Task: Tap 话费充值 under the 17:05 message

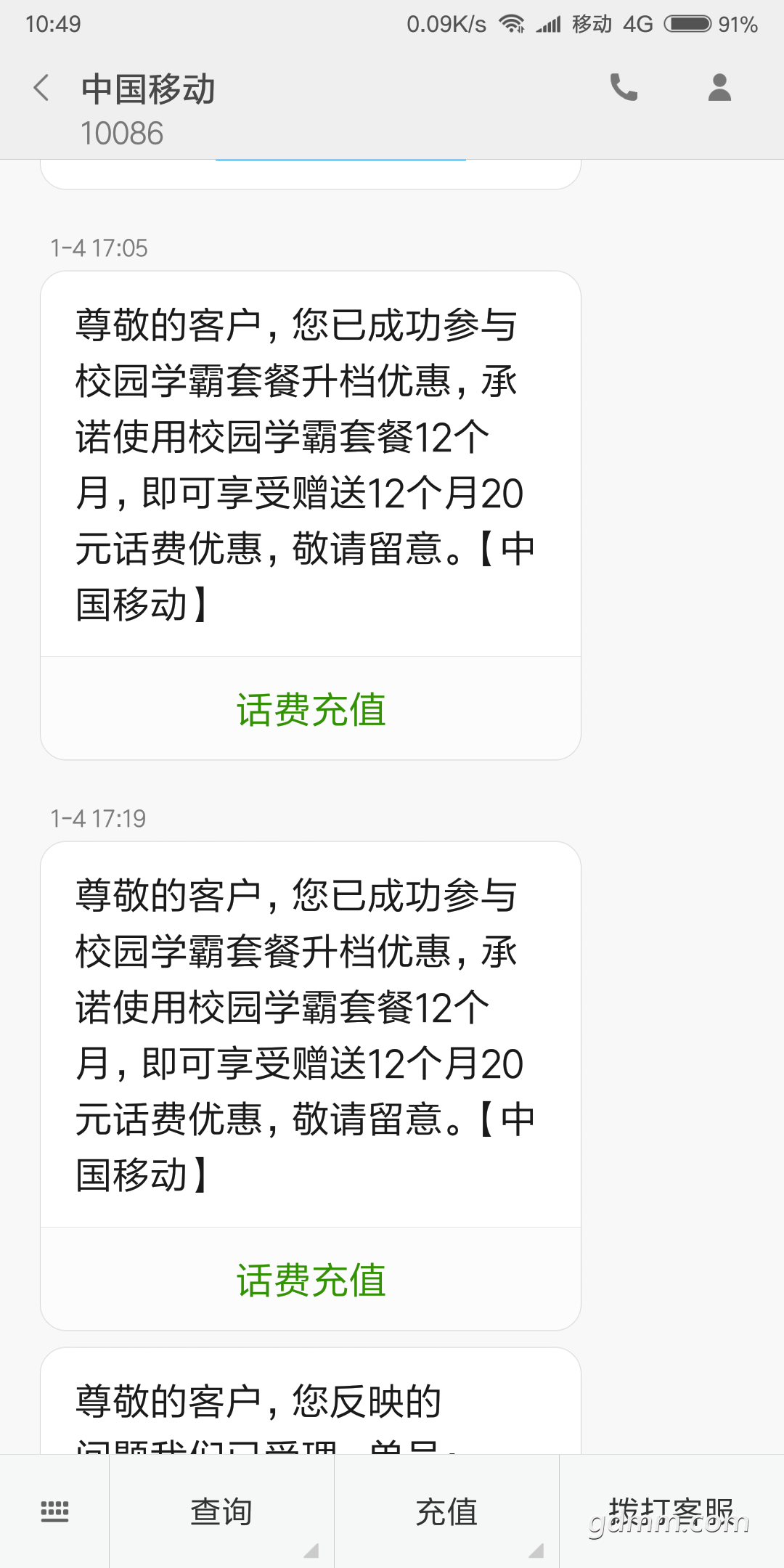Action: [x=311, y=709]
